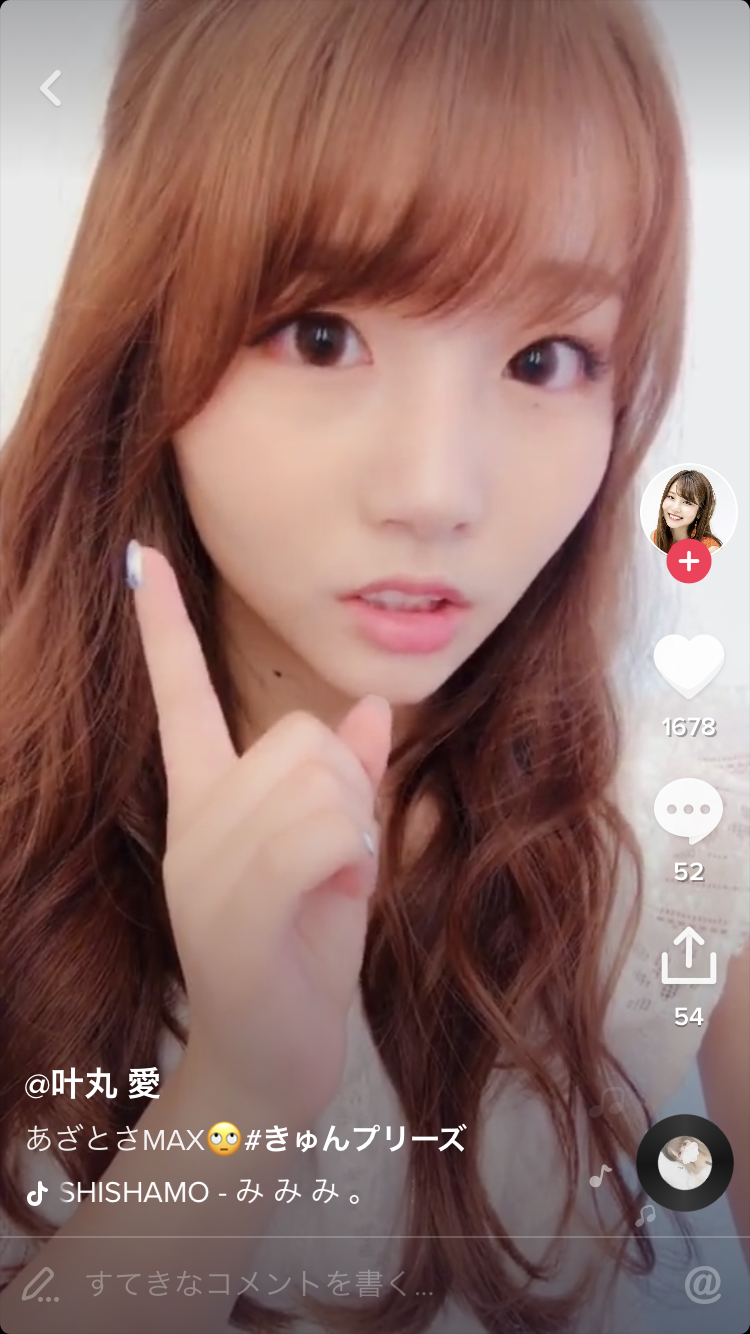Viewport: 750px width, 1334px height.
Task: Share this video
Action: pyautogui.click(x=688, y=957)
